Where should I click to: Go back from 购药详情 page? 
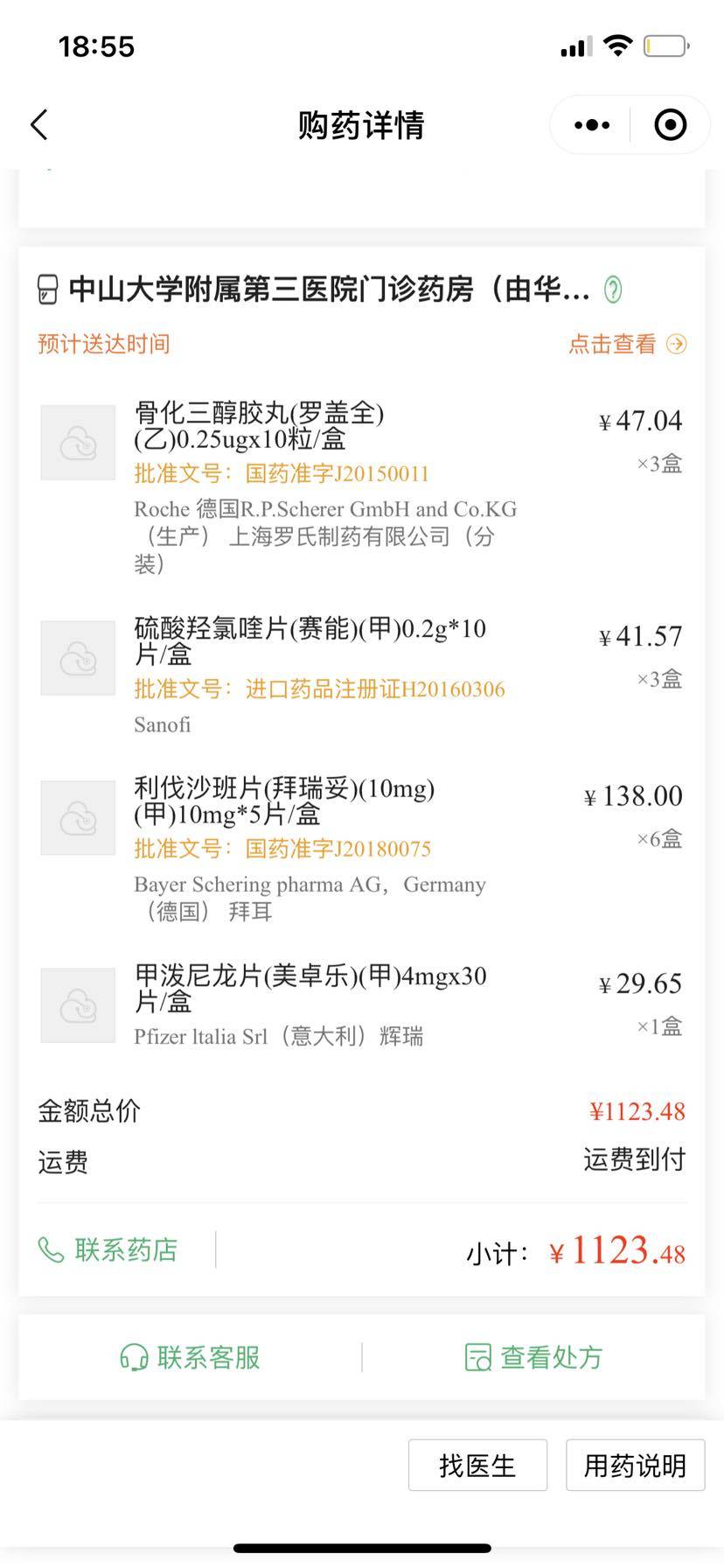[39, 125]
